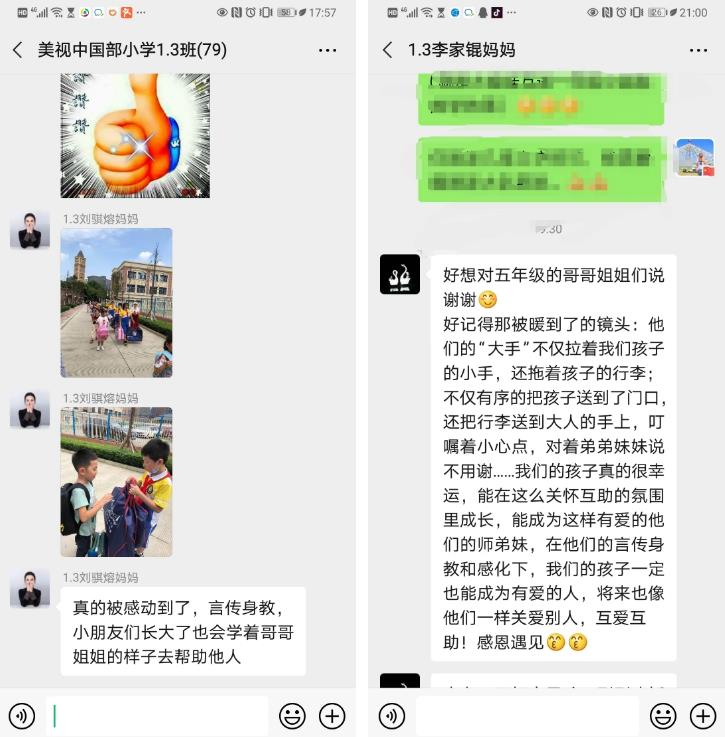
Task: Open emoji picker in the 1.3李家锟妈妈 chat
Action: tap(663, 716)
